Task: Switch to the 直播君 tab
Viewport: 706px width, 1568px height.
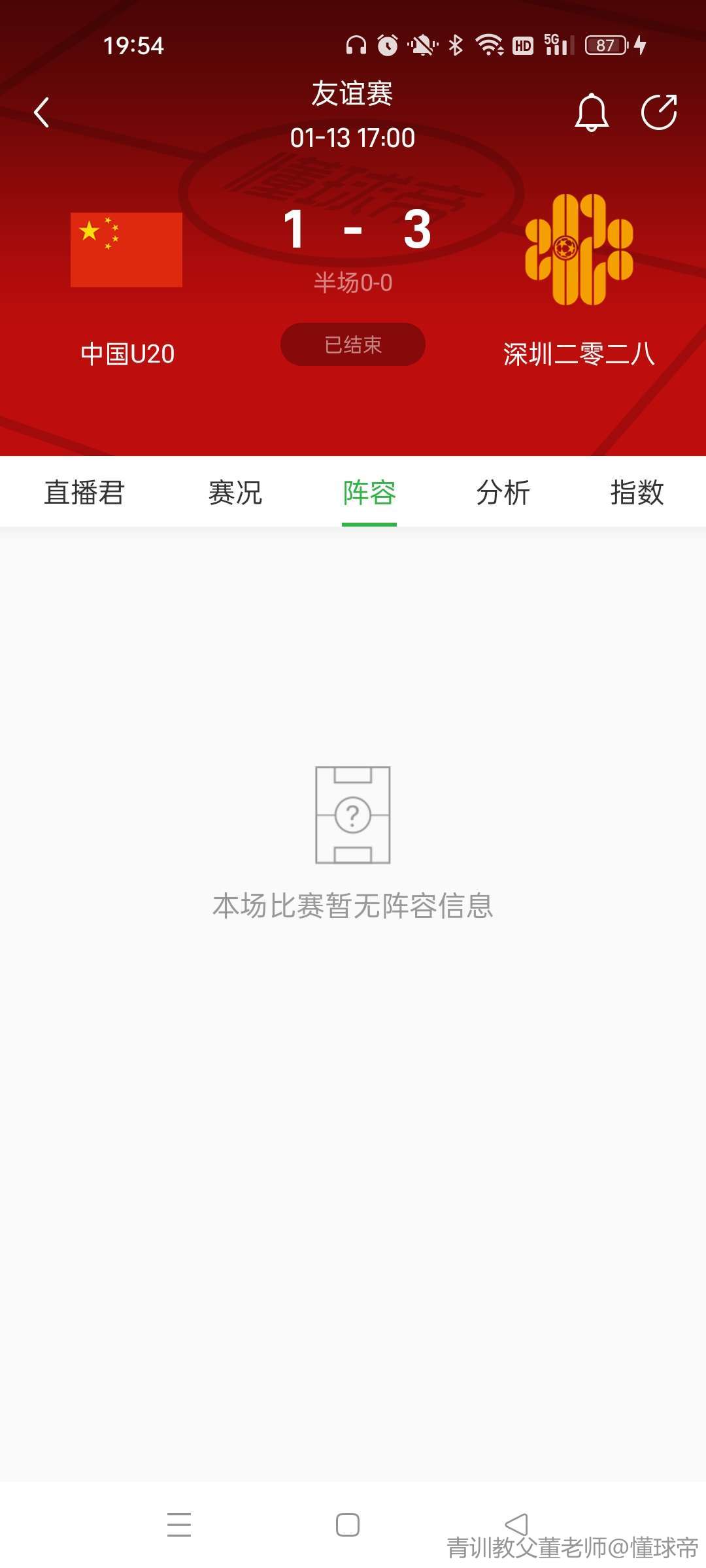Action: [84, 493]
